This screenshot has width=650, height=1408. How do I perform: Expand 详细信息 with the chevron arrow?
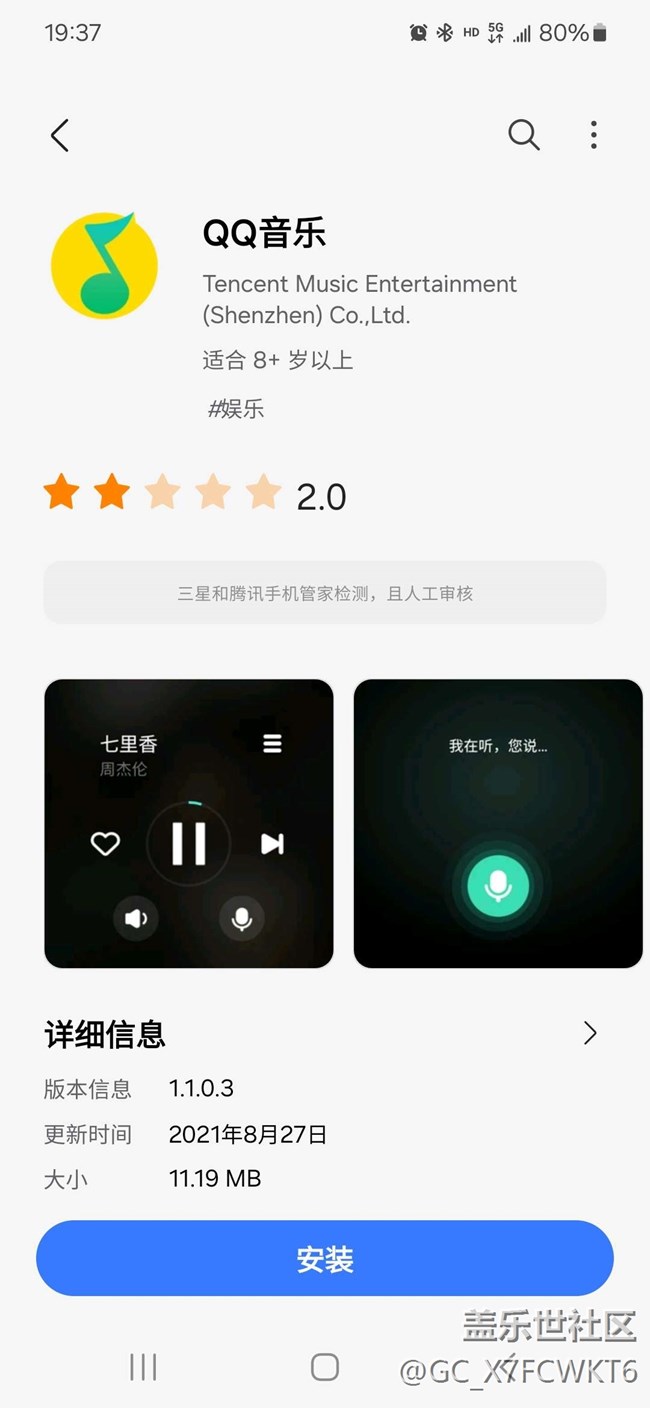point(590,1033)
